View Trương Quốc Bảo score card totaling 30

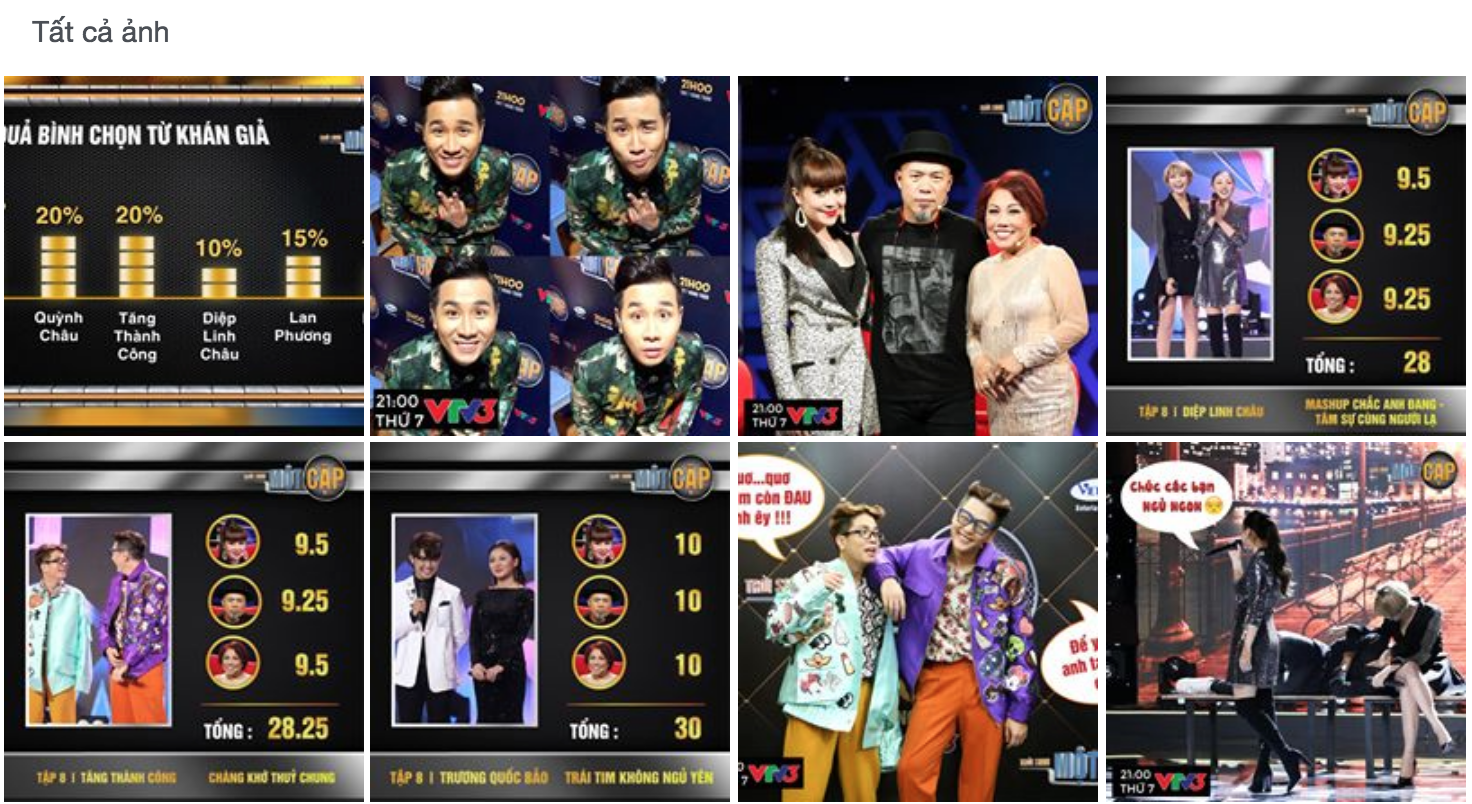tap(550, 621)
